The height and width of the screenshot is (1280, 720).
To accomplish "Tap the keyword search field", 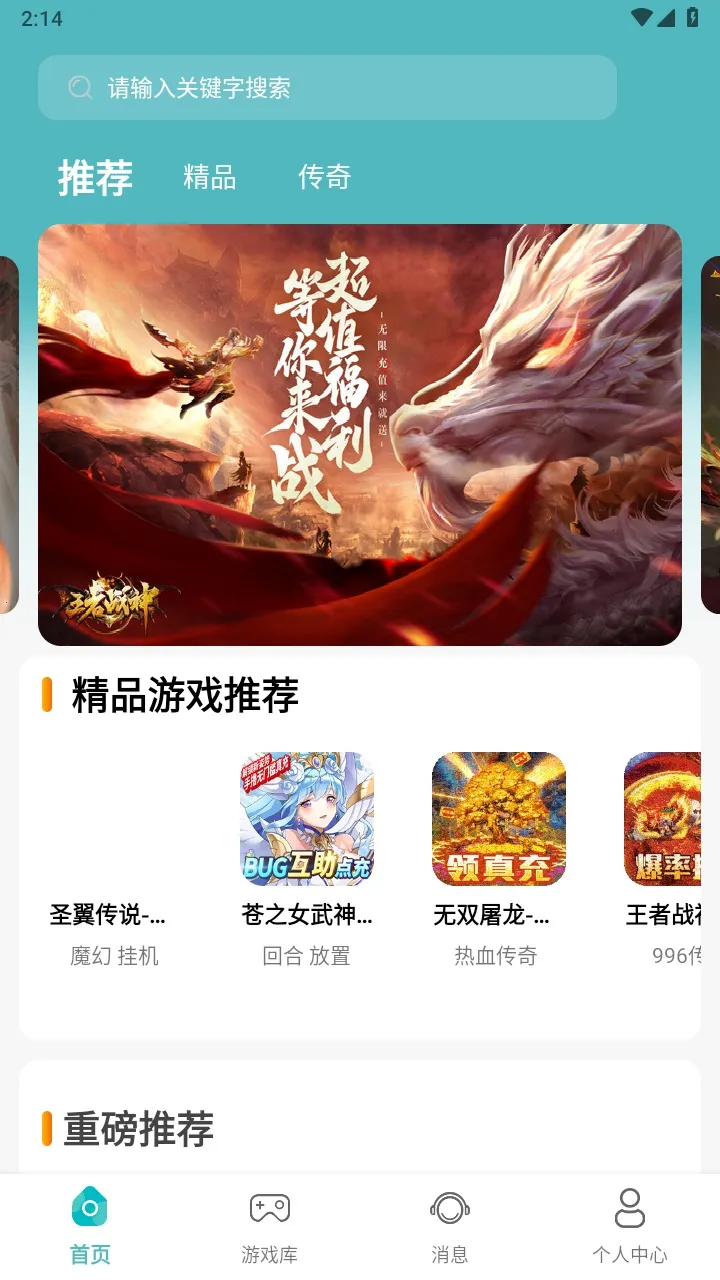I will click(x=327, y=88).
